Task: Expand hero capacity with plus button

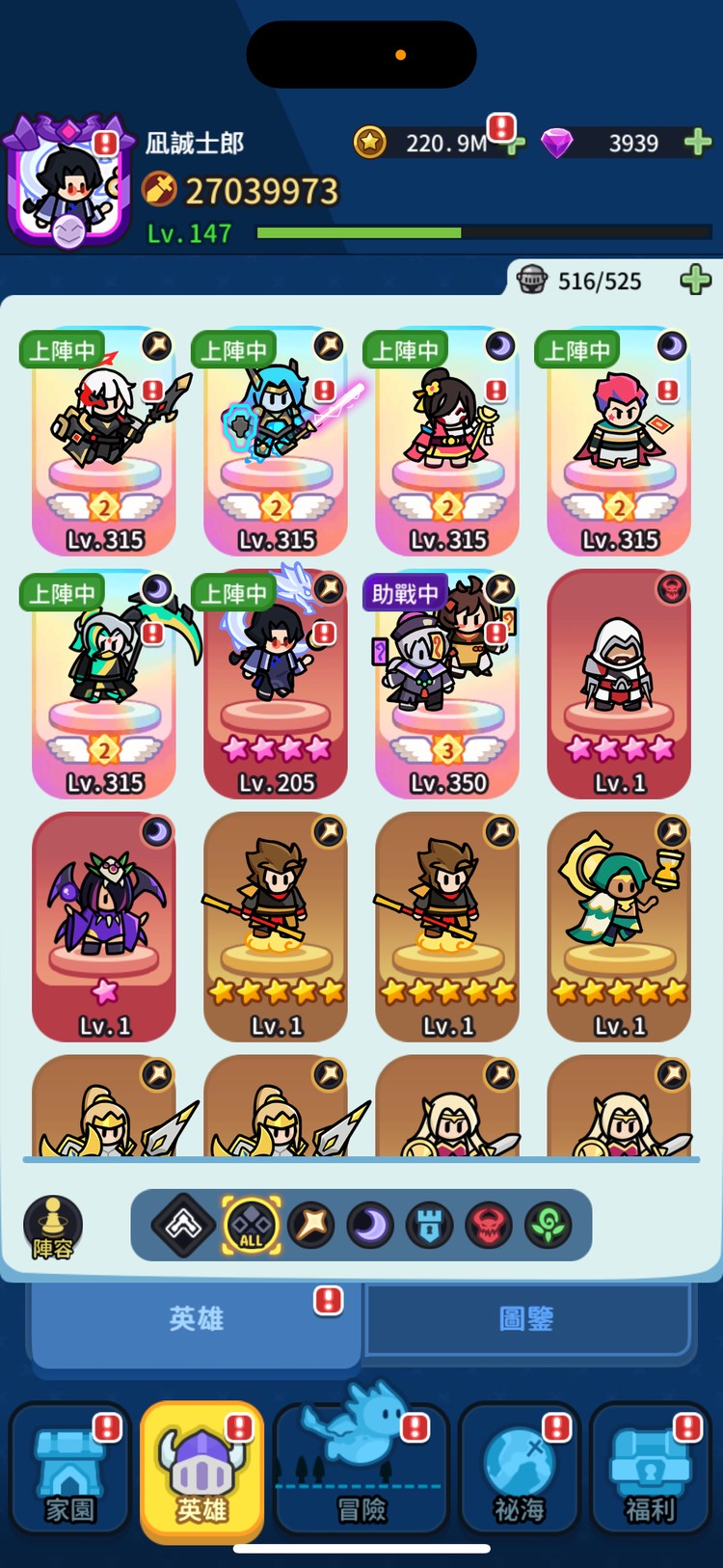Action: click(695, 281)
